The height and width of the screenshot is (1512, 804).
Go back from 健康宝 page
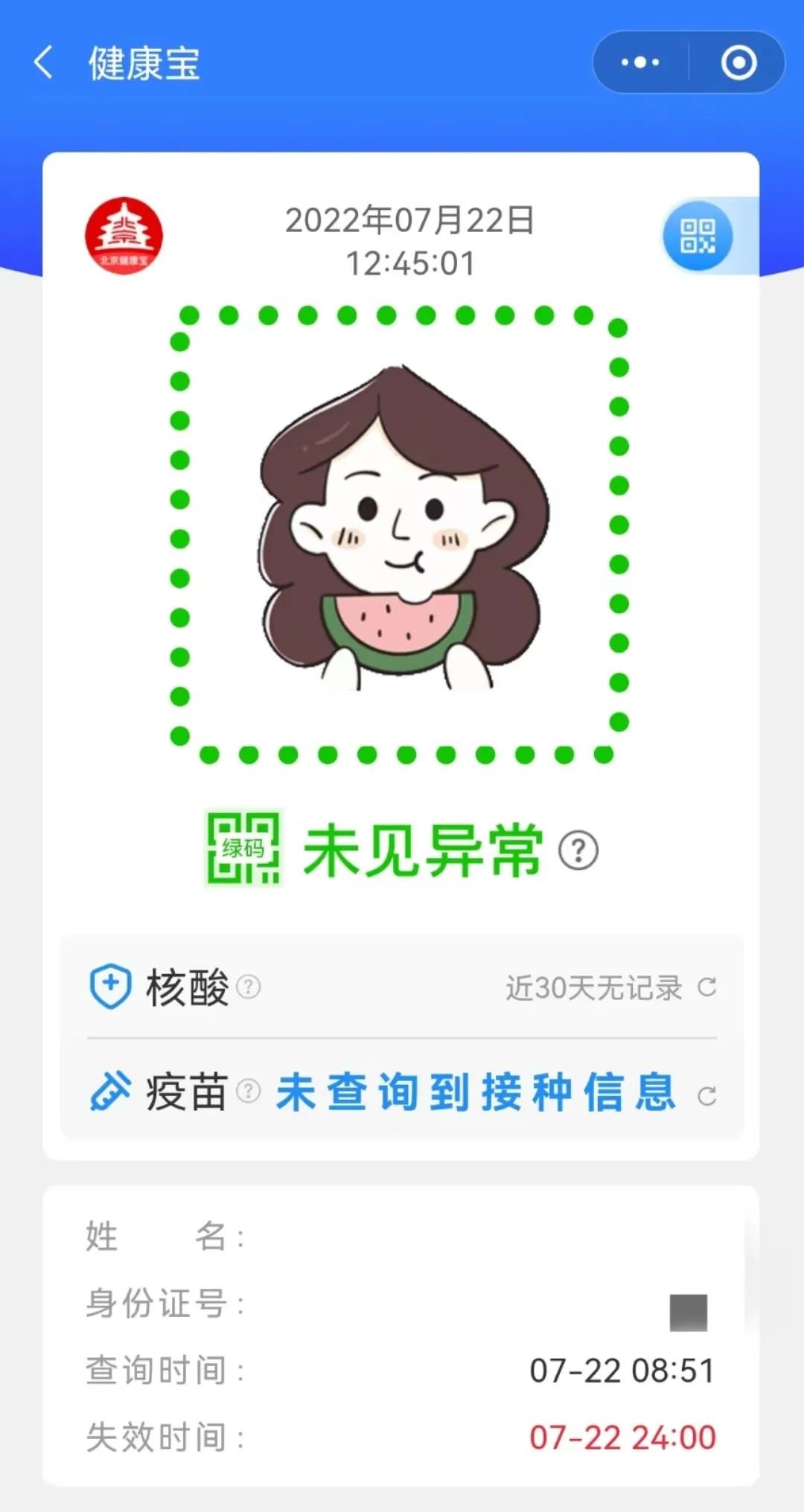pyautogui.click(x=44, y=63)
